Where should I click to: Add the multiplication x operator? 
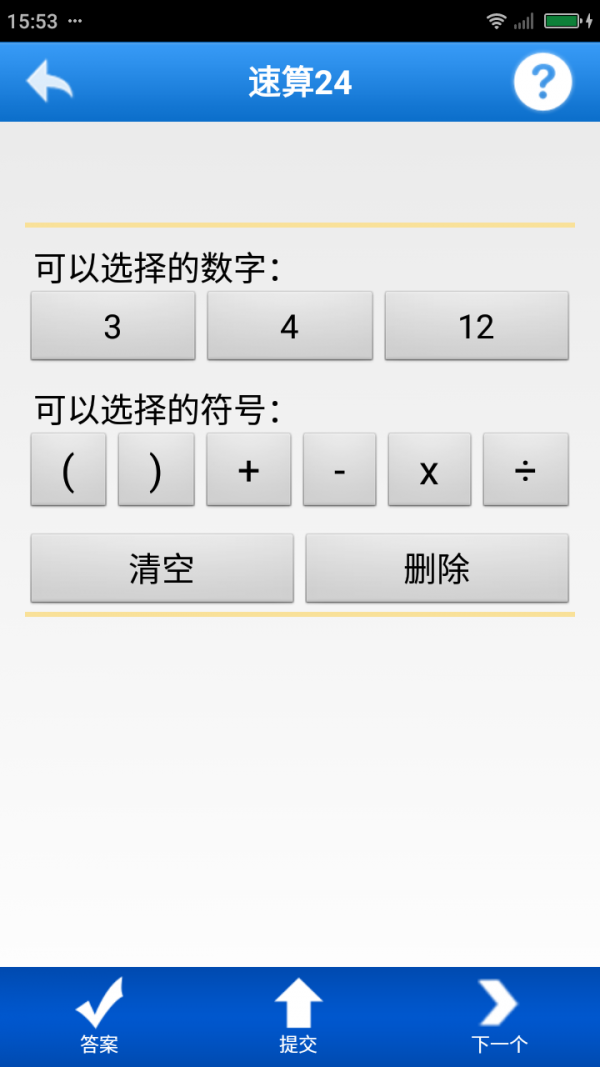tap(429, 469)
